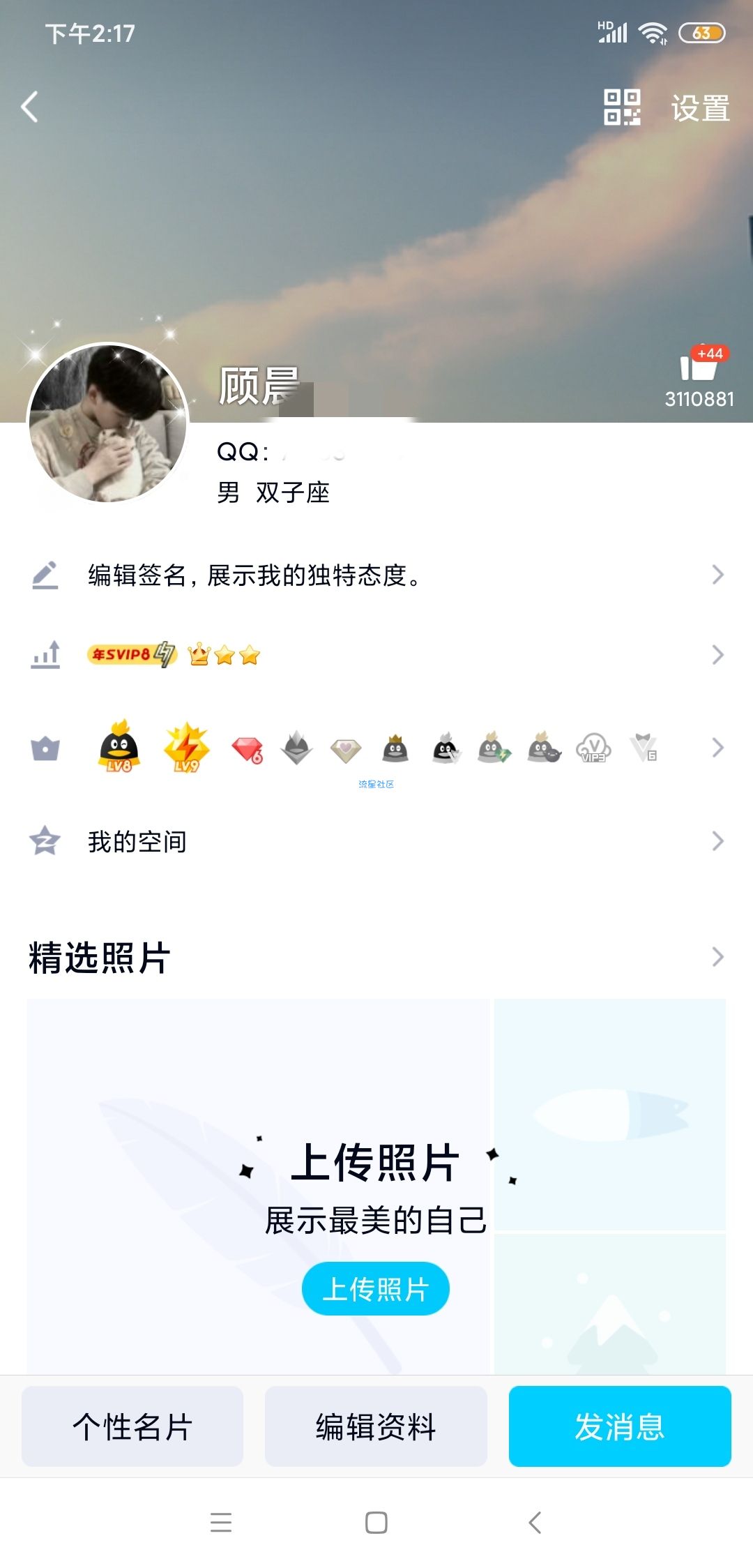Tap 编辑资料 to edit profile
Screen dimensions: 753x1568
tap(376, 1426)
